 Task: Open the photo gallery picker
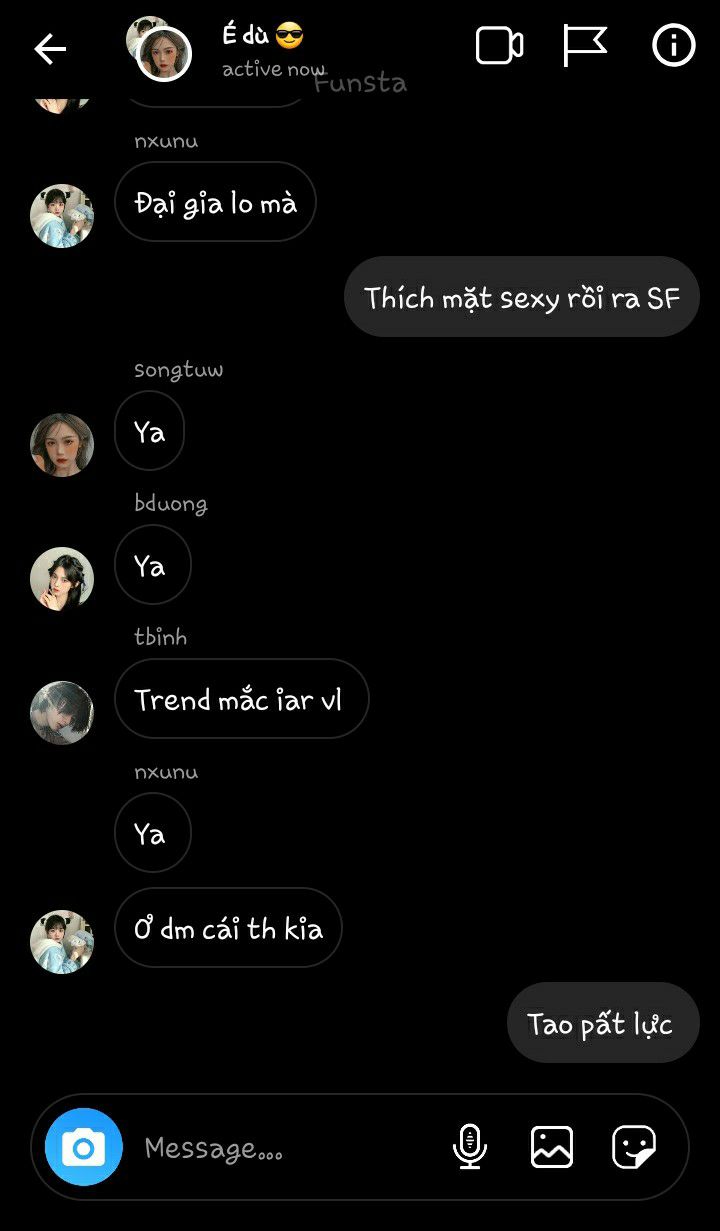(551, 1147)
